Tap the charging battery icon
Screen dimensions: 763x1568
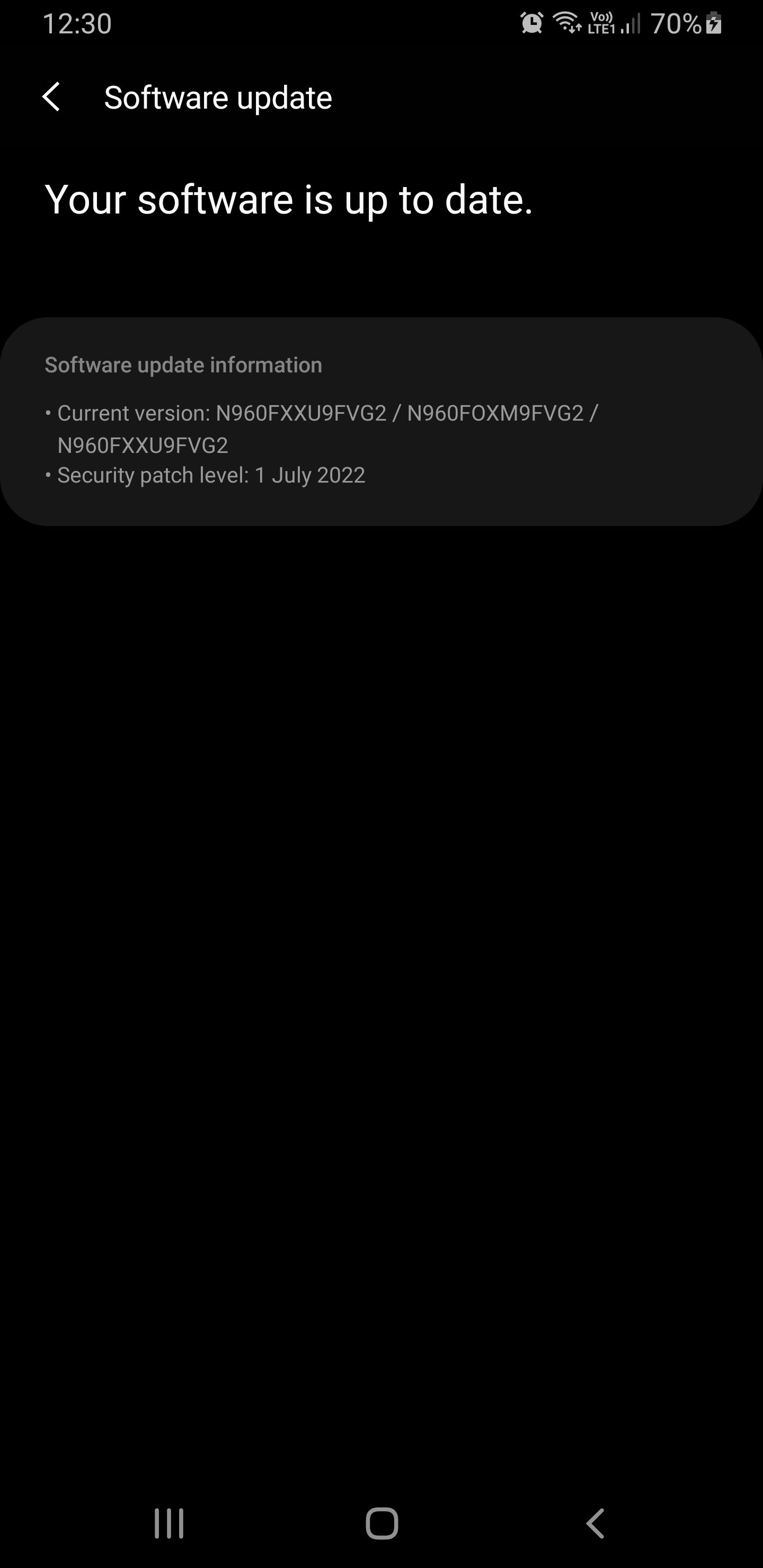711,23
